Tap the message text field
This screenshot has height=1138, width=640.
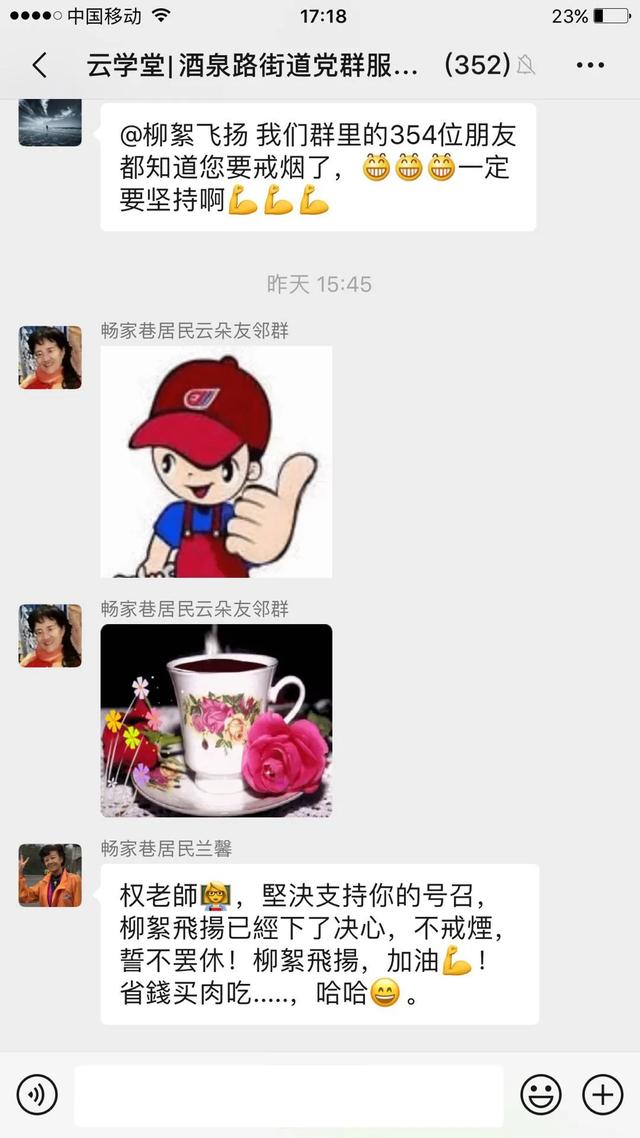pyautogui.click(x=288, y=1095)
